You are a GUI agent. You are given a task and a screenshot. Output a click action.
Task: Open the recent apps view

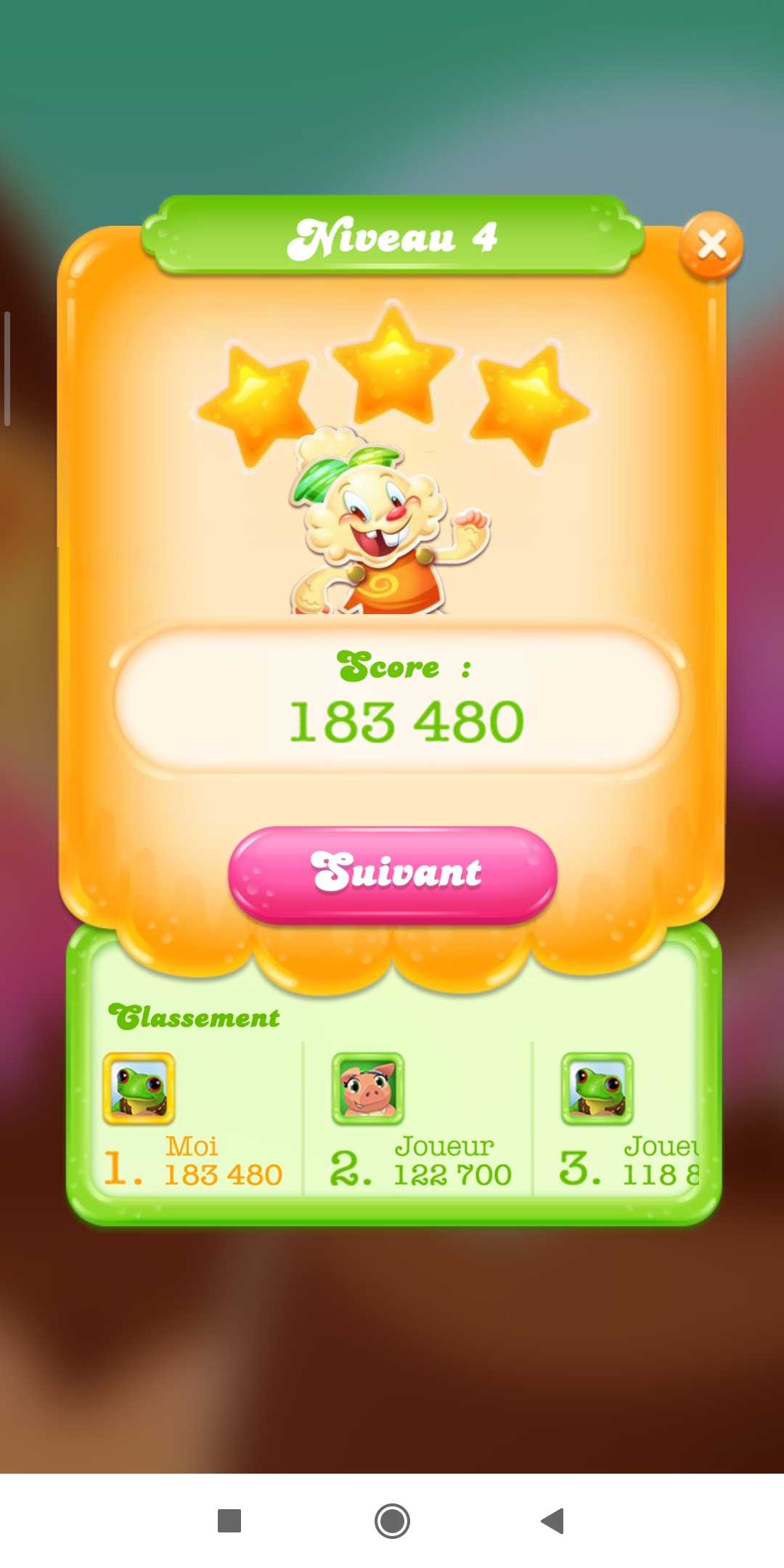pos(229,1520)
